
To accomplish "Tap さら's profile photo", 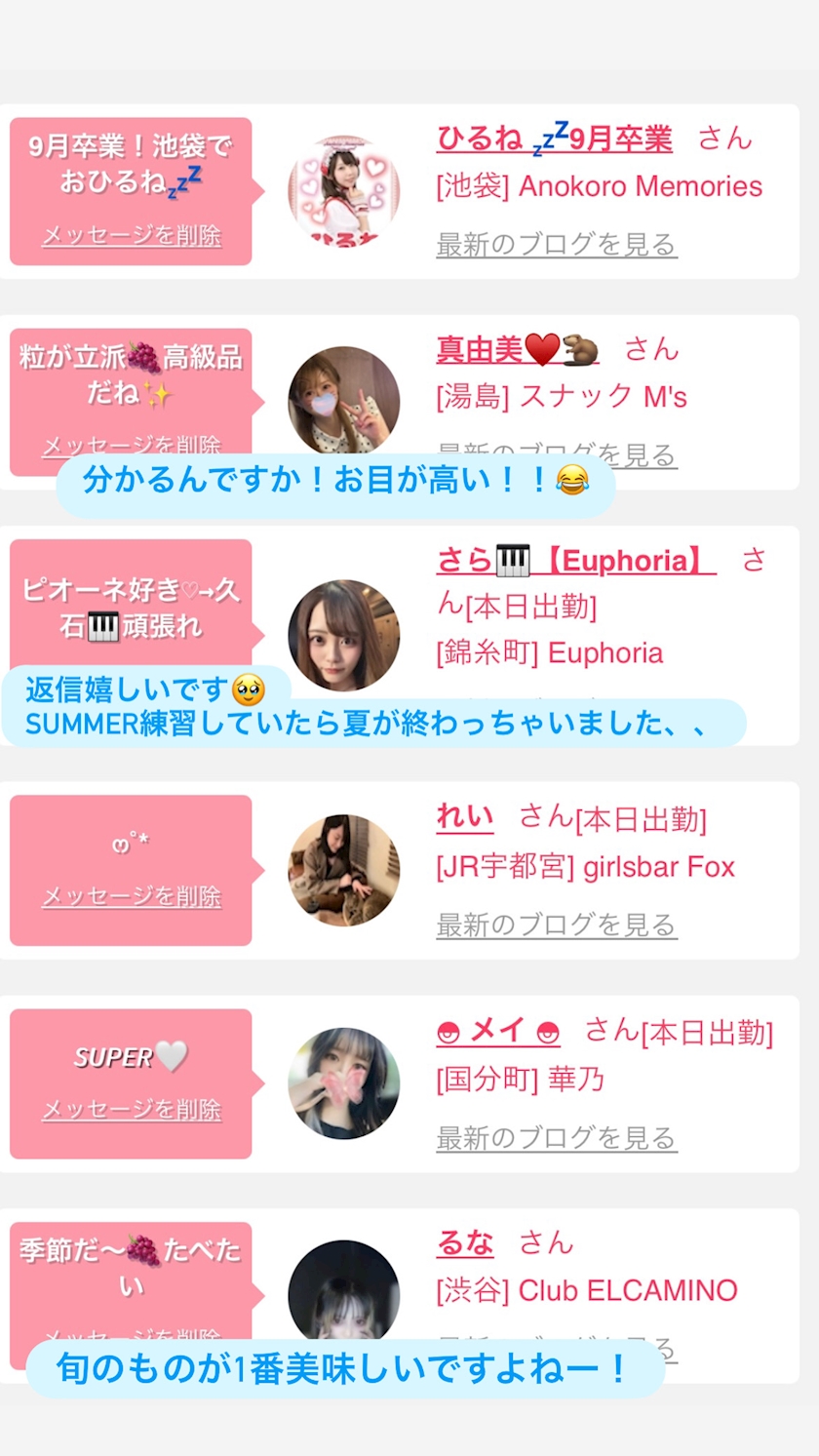I will 343,635.
